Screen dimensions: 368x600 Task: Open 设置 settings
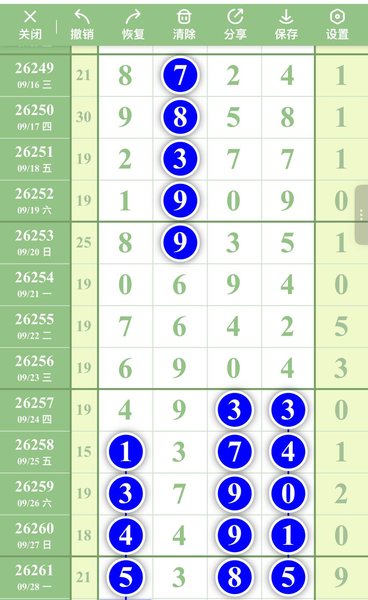337,25
